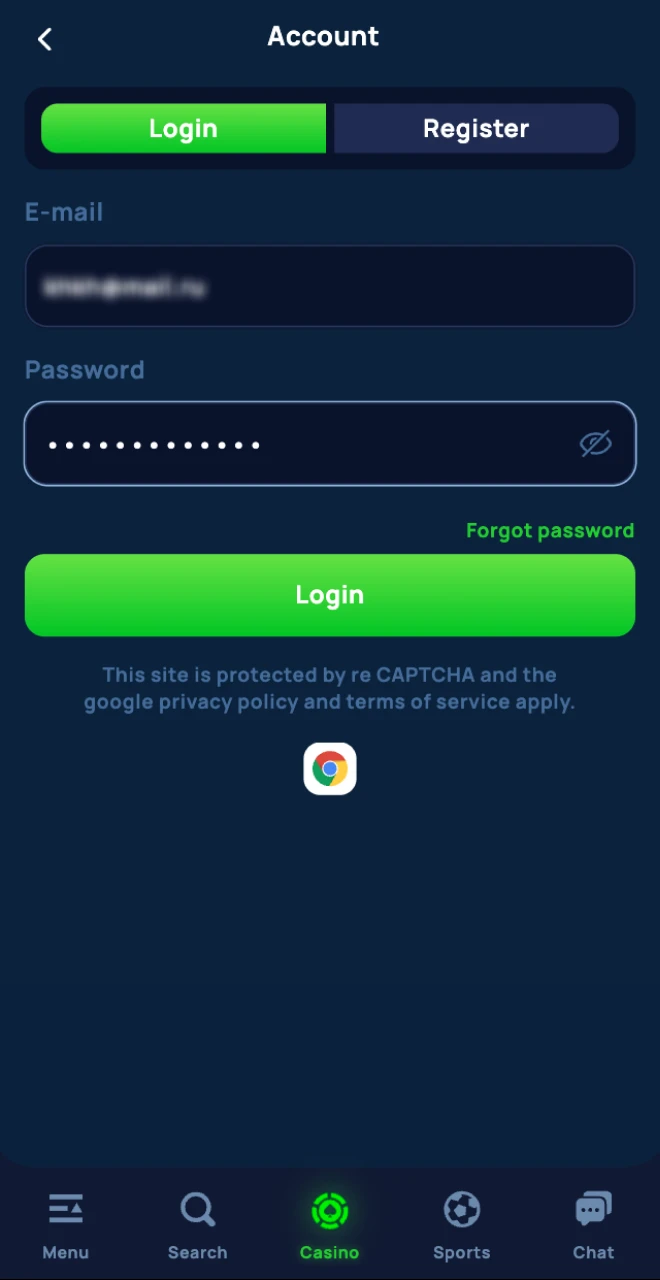The height and width of the screenshot is (1280, 660).
Task: Go back using the top arrow
Action: pyautogui.click(x=44, y=39)
